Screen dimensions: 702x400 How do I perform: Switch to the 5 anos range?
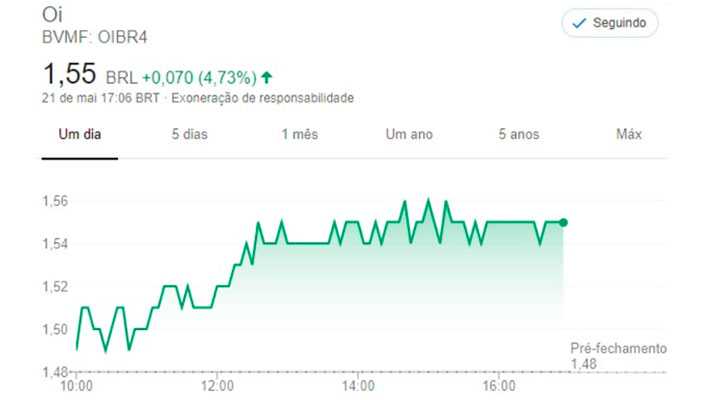519,134
